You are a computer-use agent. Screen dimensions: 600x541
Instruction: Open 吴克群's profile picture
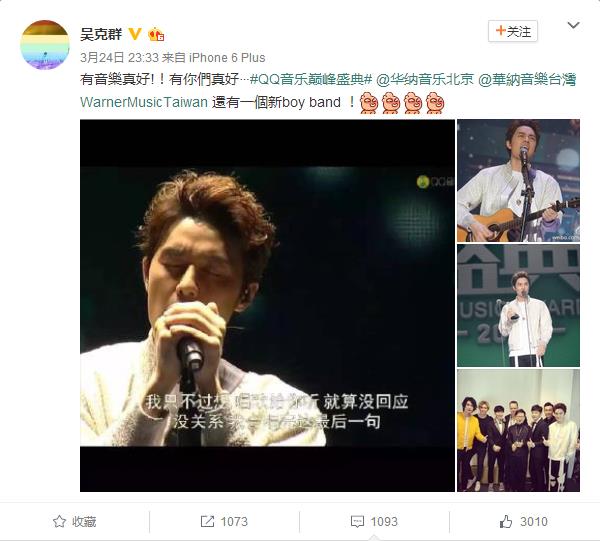(45, 44)
